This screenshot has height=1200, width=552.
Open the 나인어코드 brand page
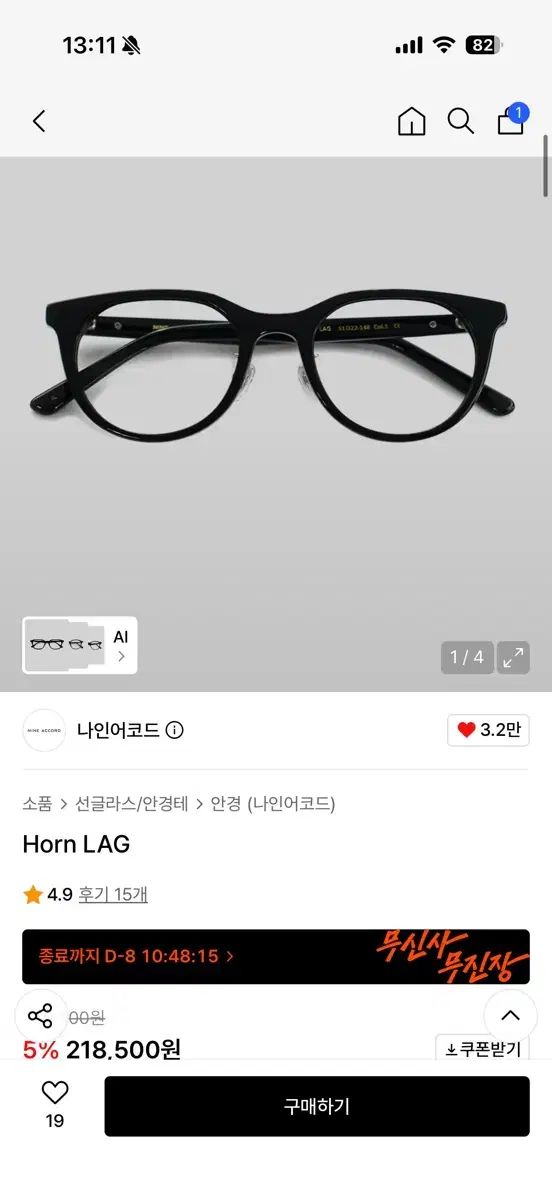point(118,730)
